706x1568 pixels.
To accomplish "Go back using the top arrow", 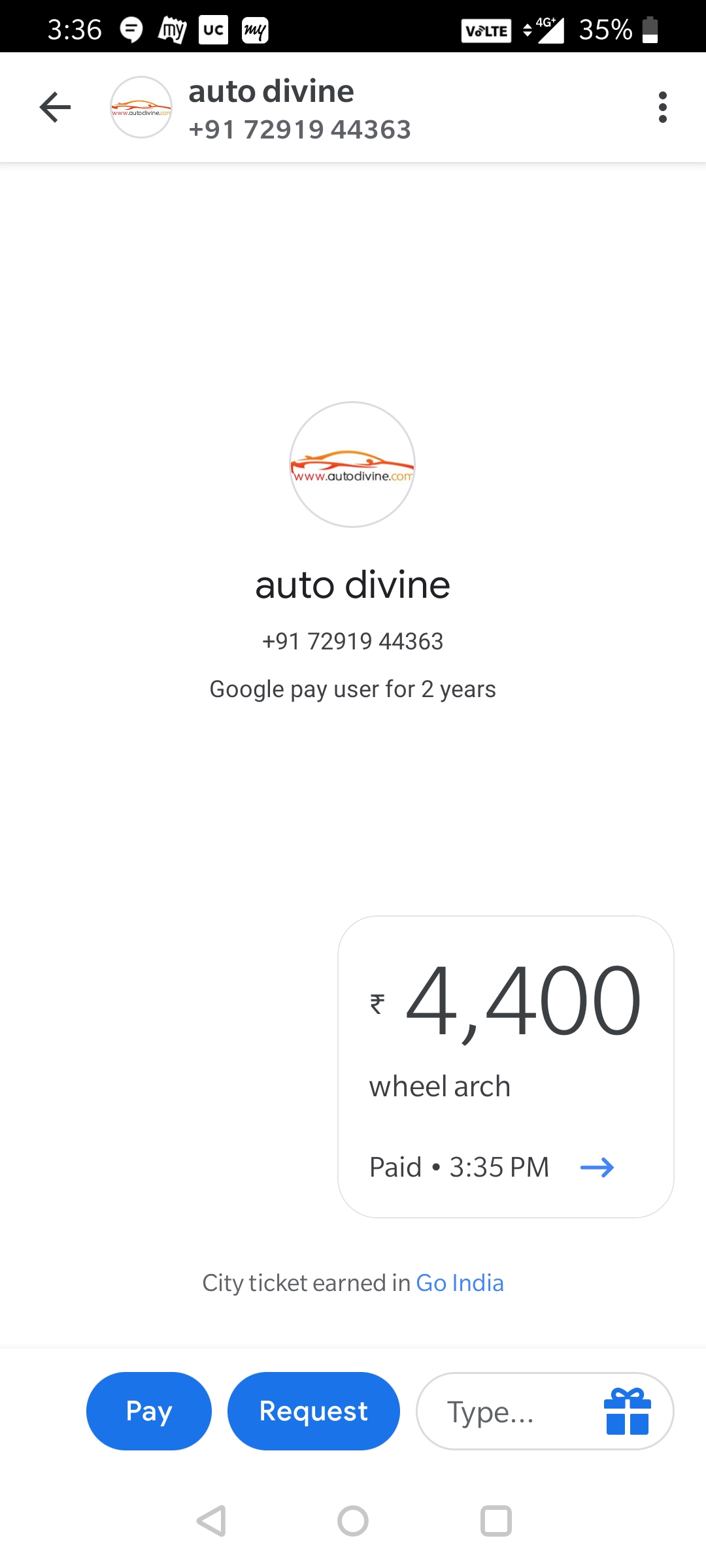I will (55, 107).
